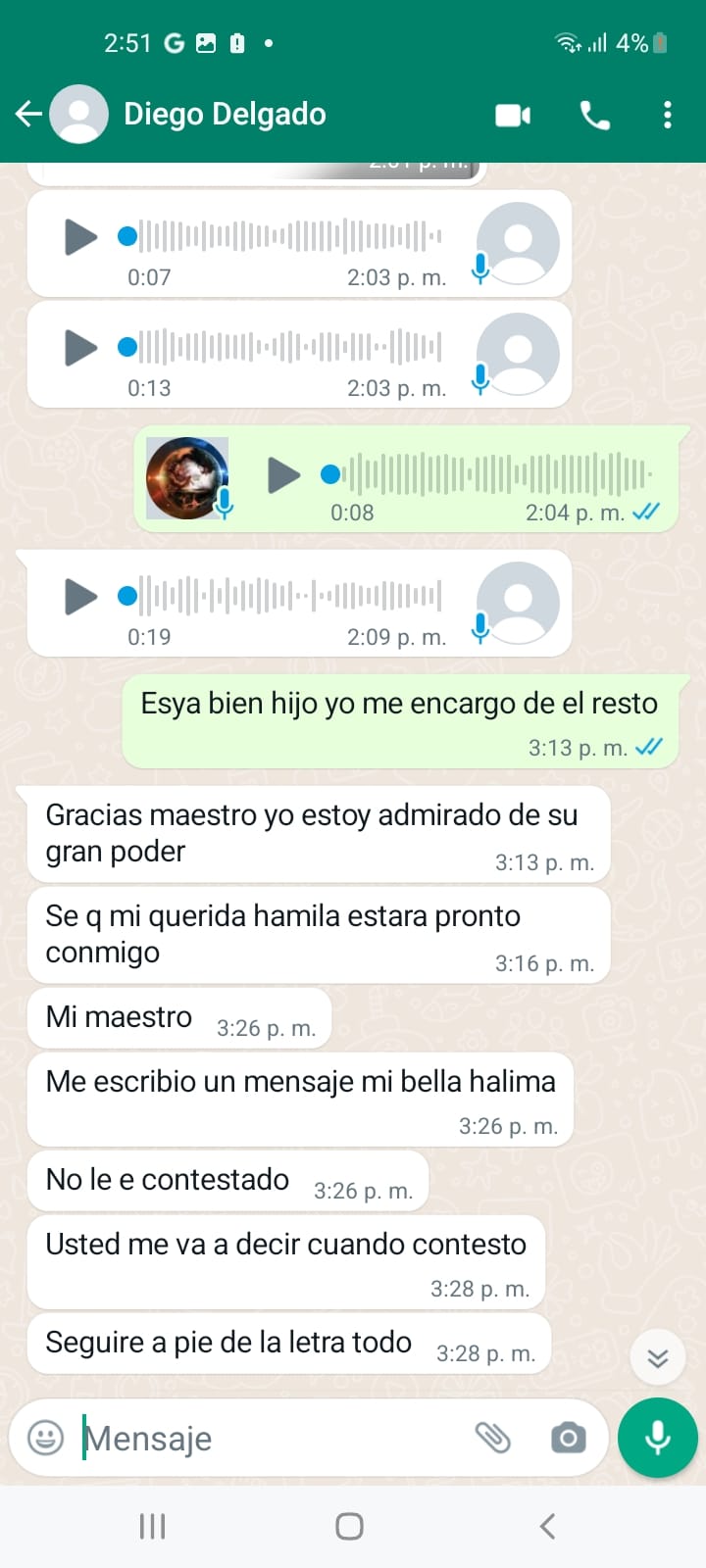706x1568 pixels.
Task: Open the overflow menu
Action: tap(668, 116)
